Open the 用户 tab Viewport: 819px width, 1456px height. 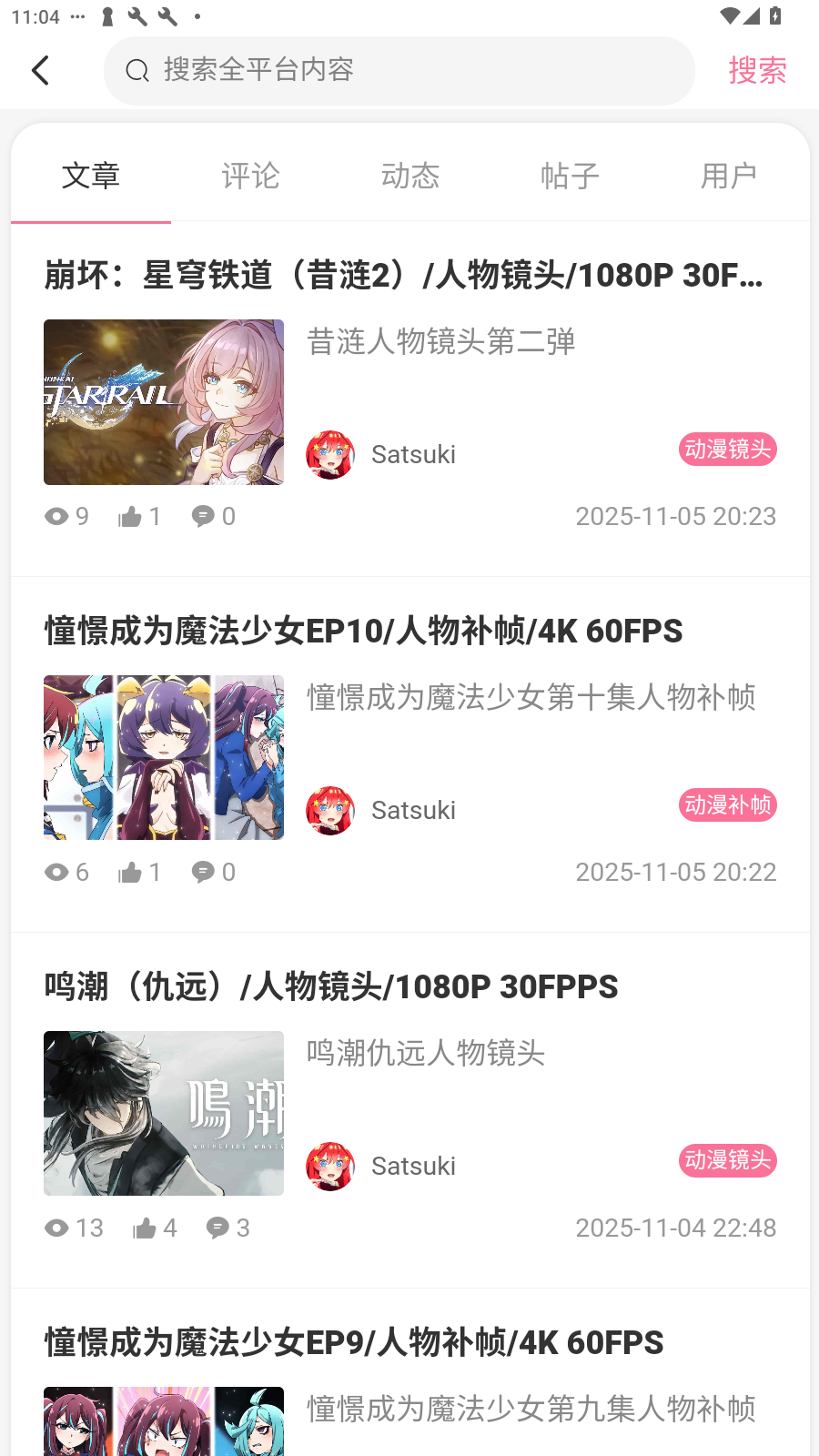[728, 176]
